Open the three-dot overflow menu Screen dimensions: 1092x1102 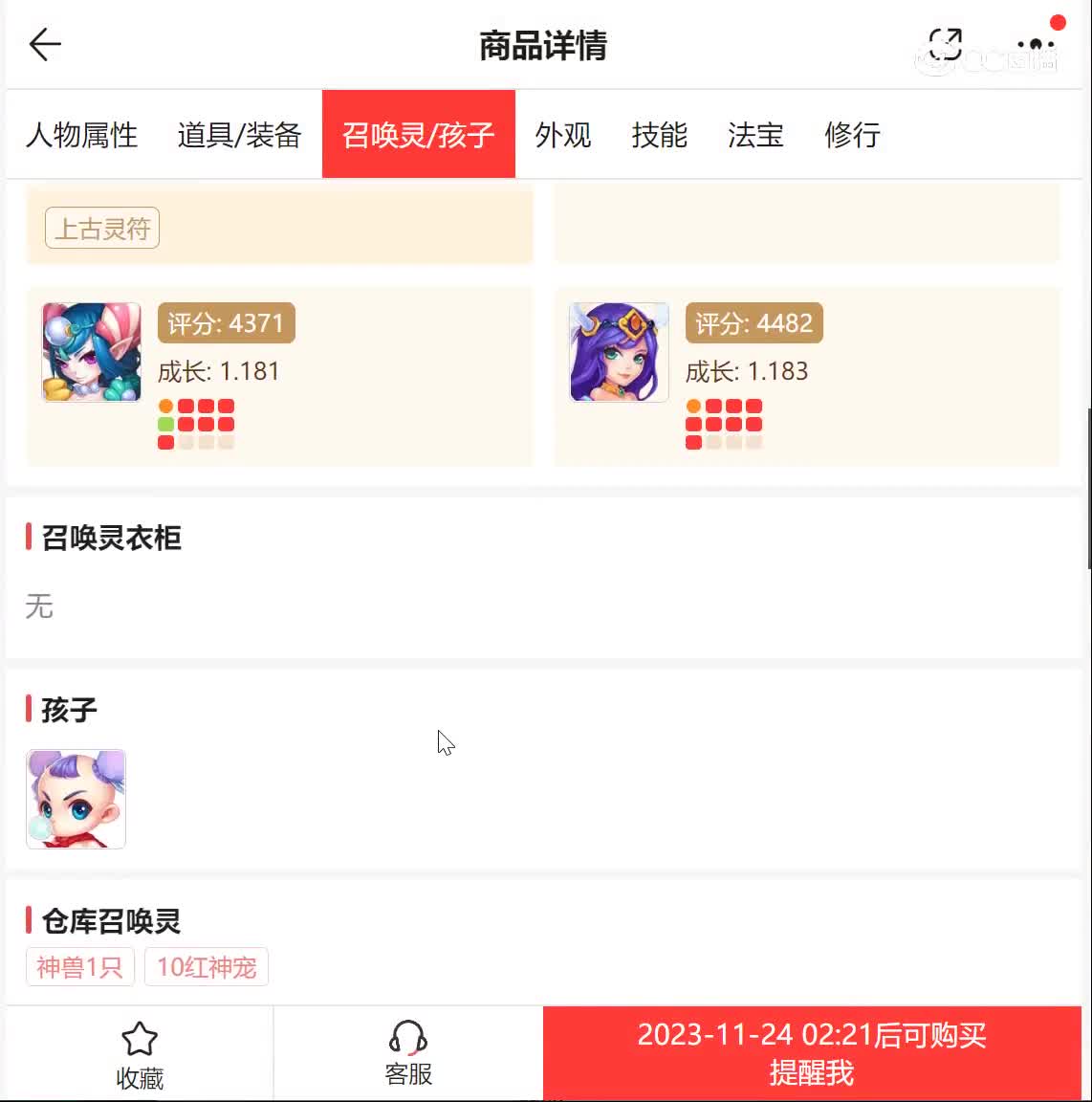click(1036, 44)
